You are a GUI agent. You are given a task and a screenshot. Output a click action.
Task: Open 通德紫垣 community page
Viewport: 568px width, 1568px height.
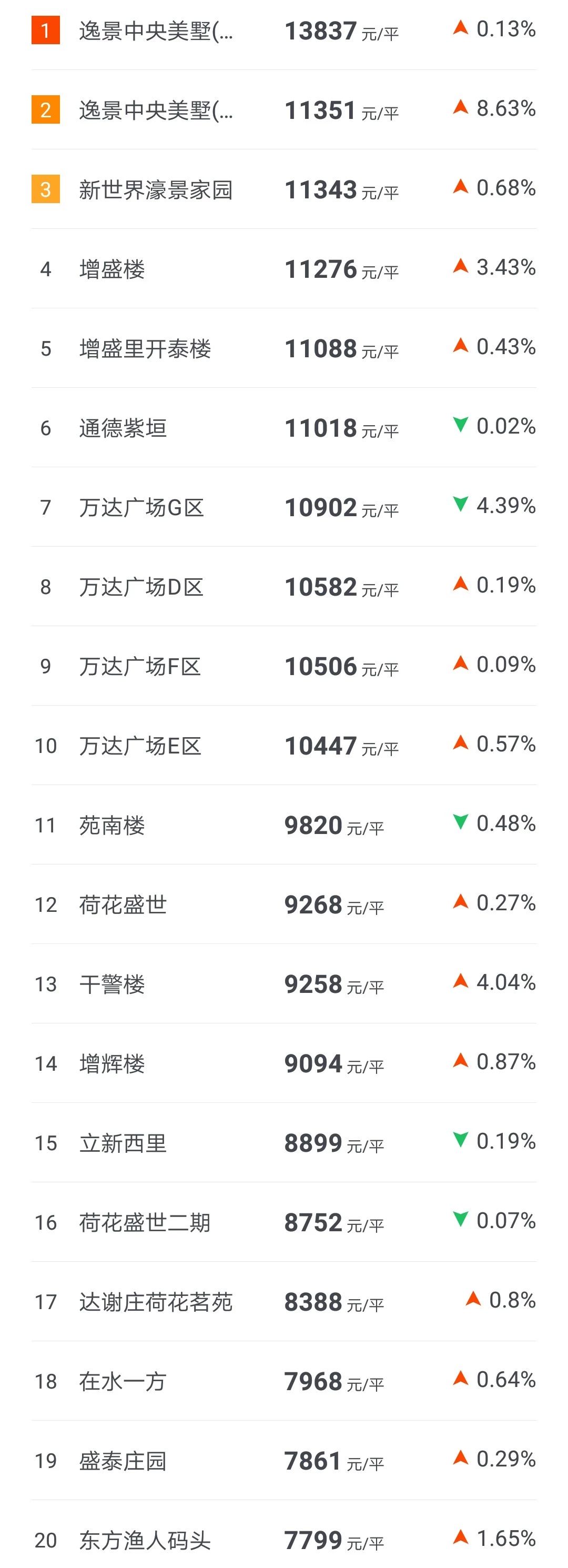pyautogui.click(x=123, y=428)
